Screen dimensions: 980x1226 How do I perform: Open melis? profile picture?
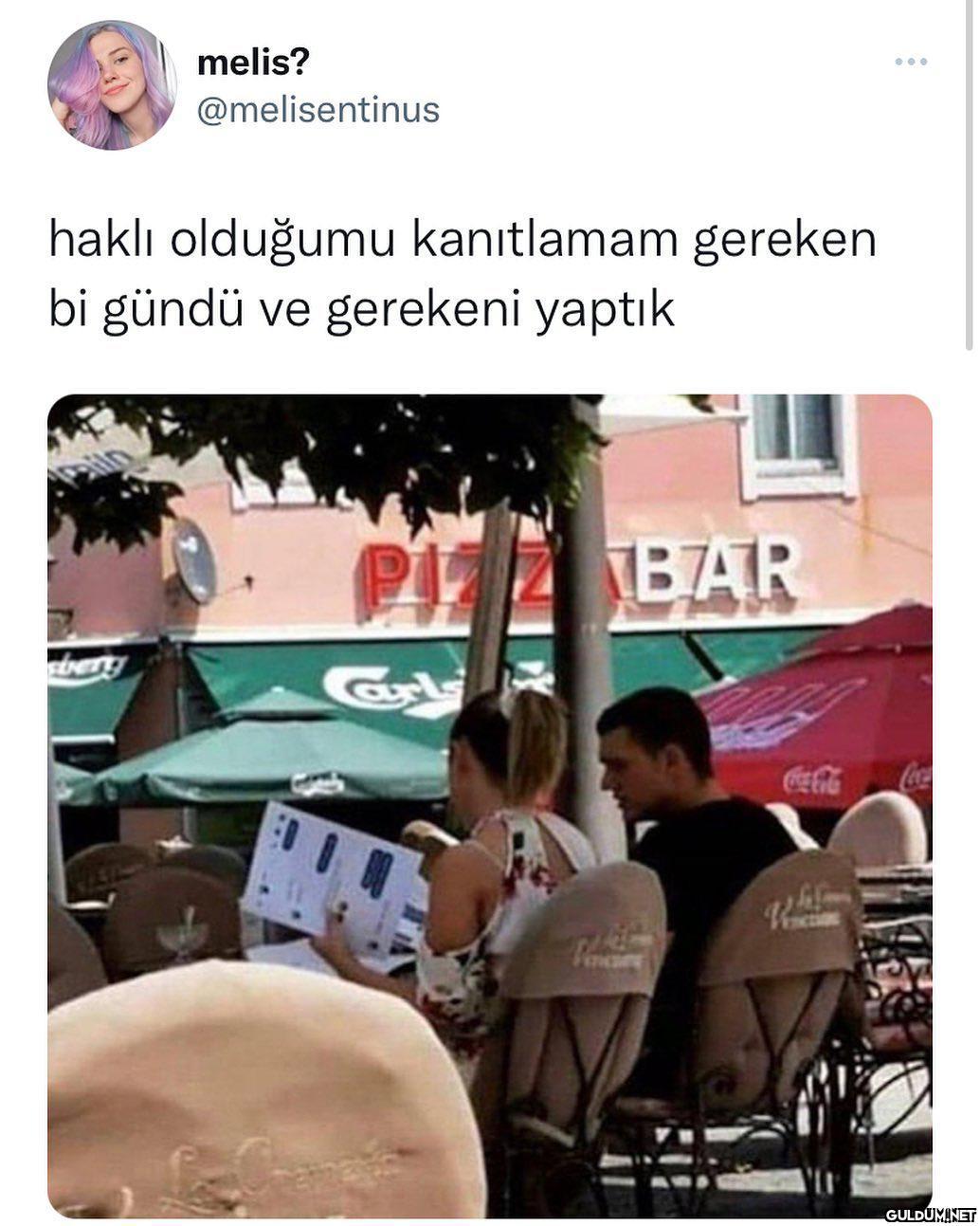112,86
